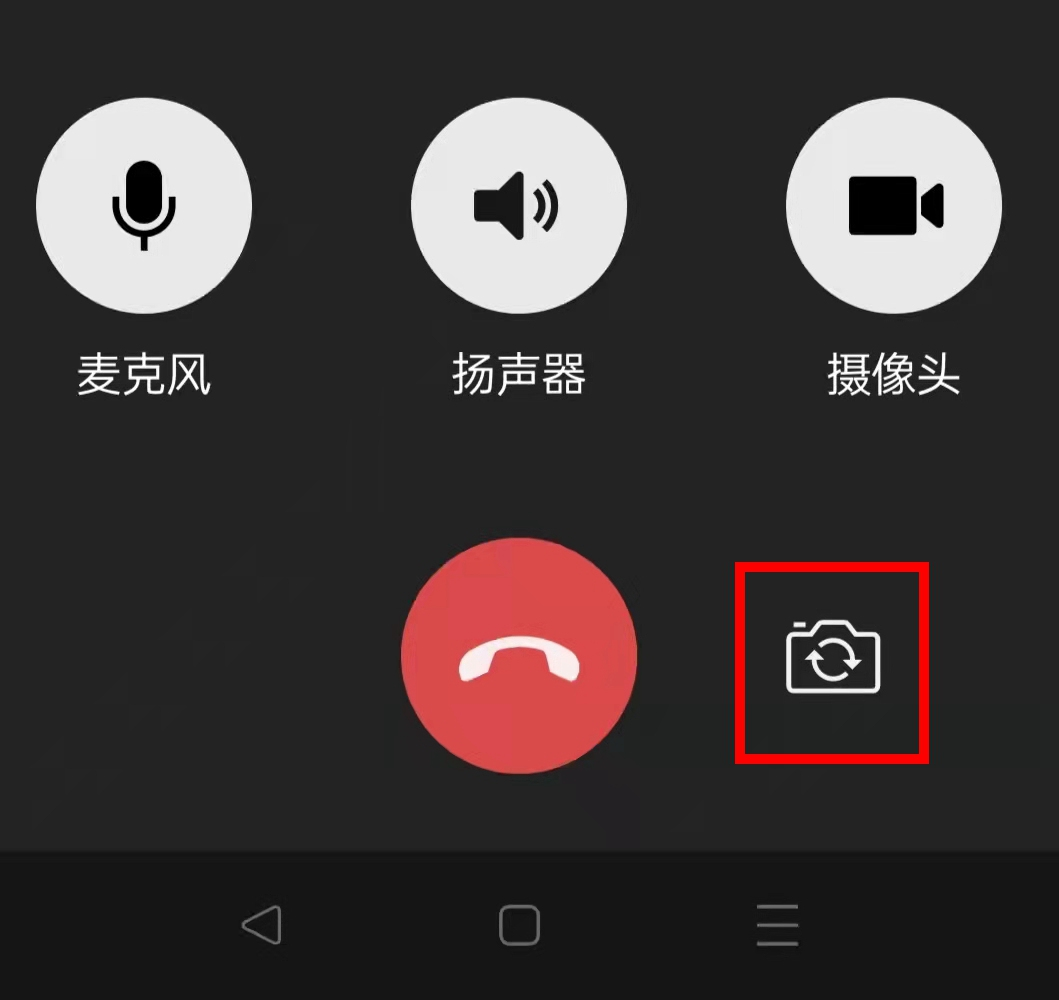Open the recent apps list
Viewport: 1059px width, 1000px height.
point(777,925)
